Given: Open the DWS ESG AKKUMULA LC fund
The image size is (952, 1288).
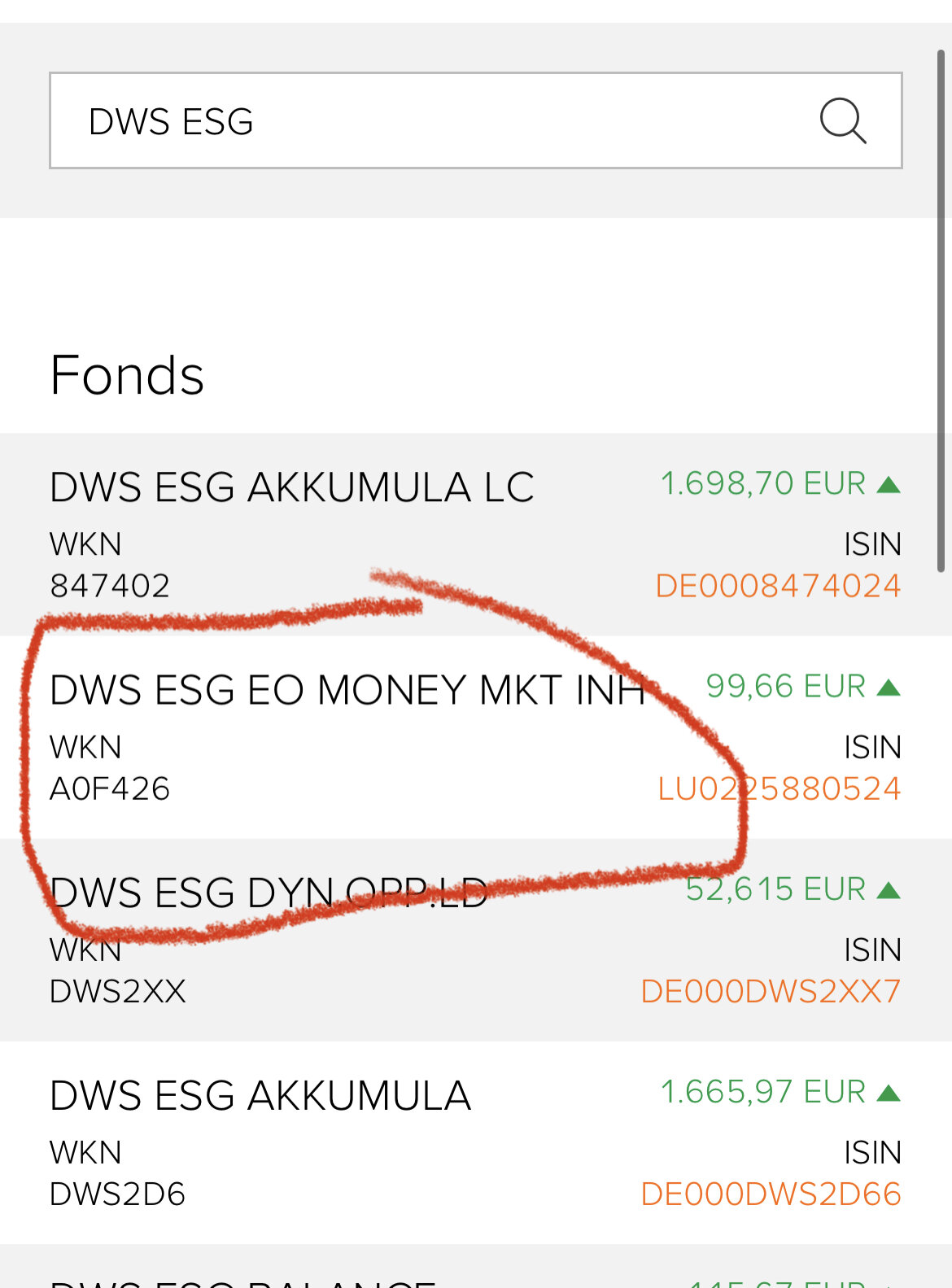Looking at the screenshot, I should [291, 488].
